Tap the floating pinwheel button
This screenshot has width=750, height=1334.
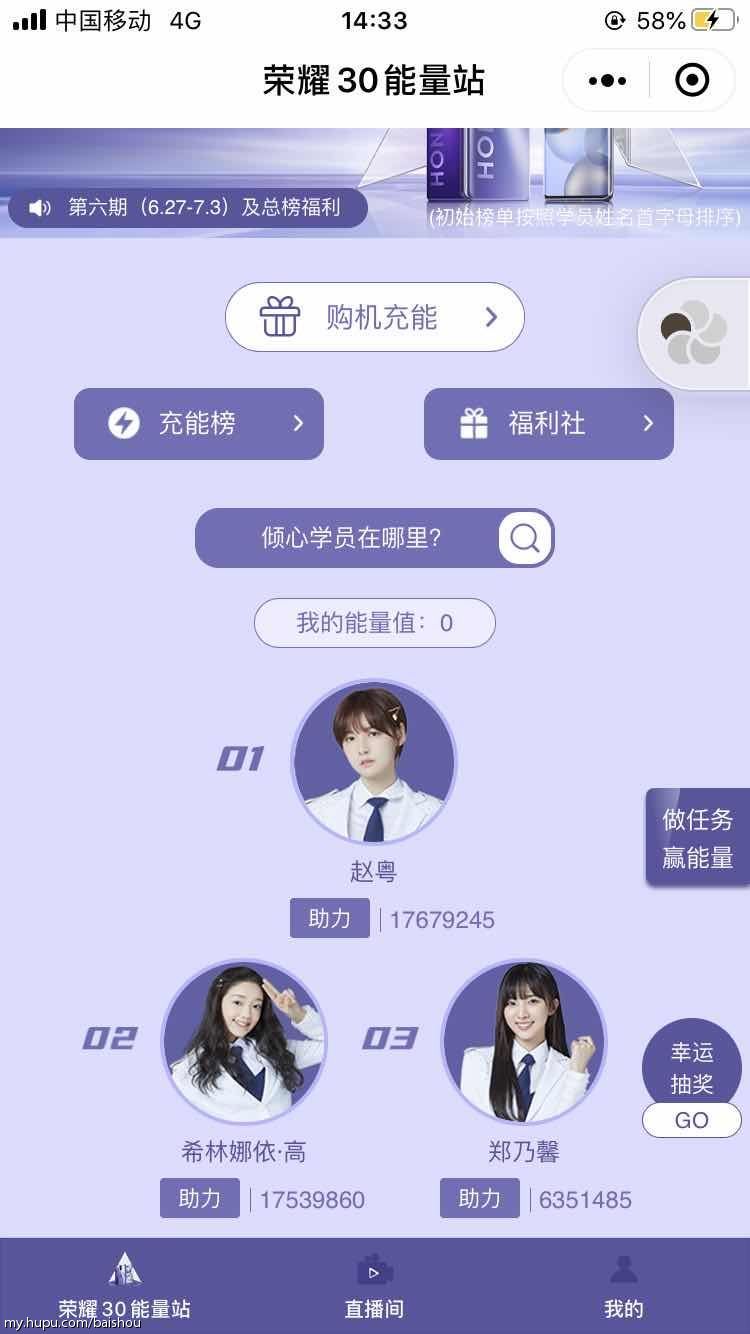(690, 336)
